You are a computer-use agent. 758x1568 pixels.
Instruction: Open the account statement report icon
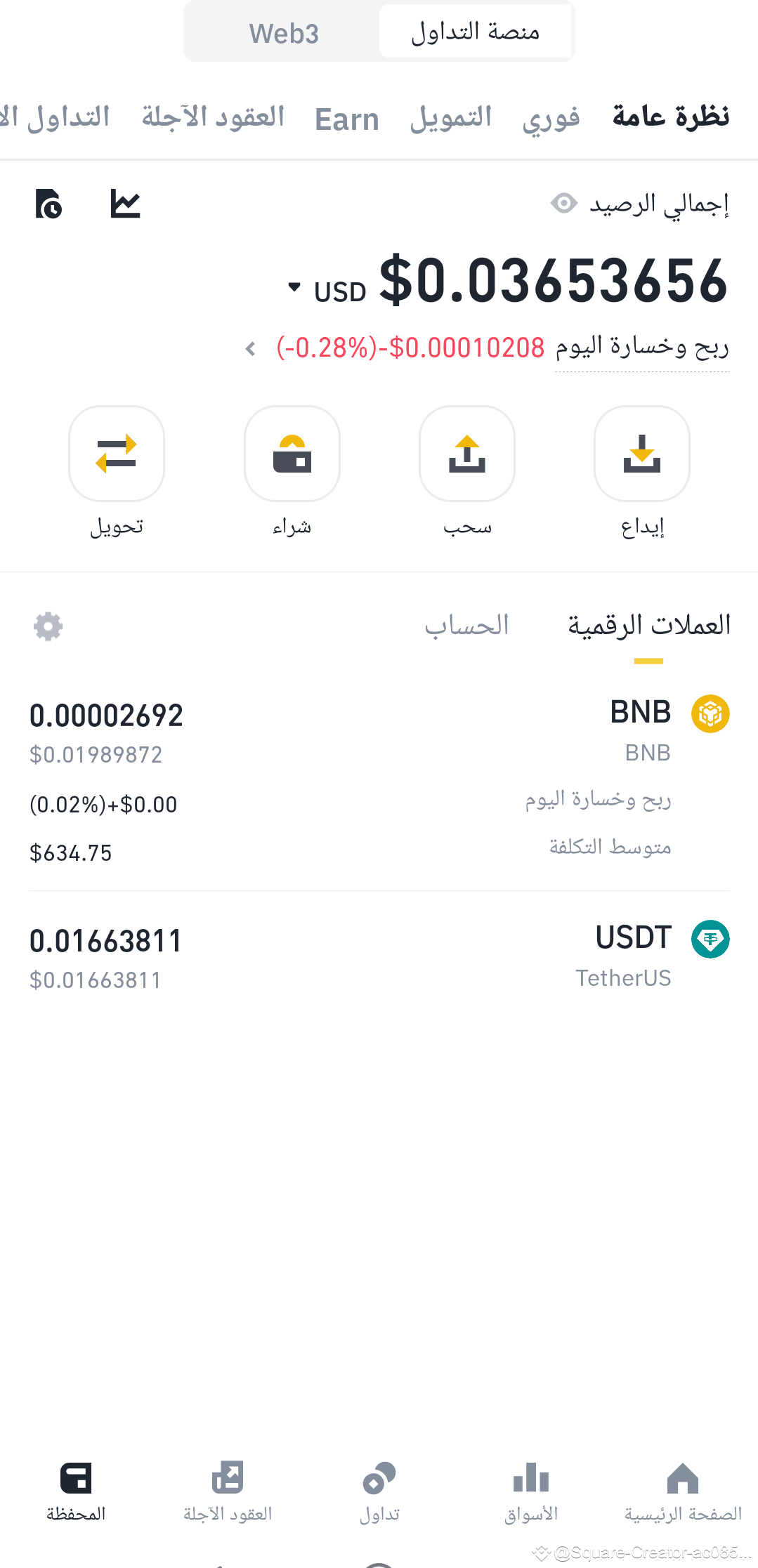[x=48, y=203]
